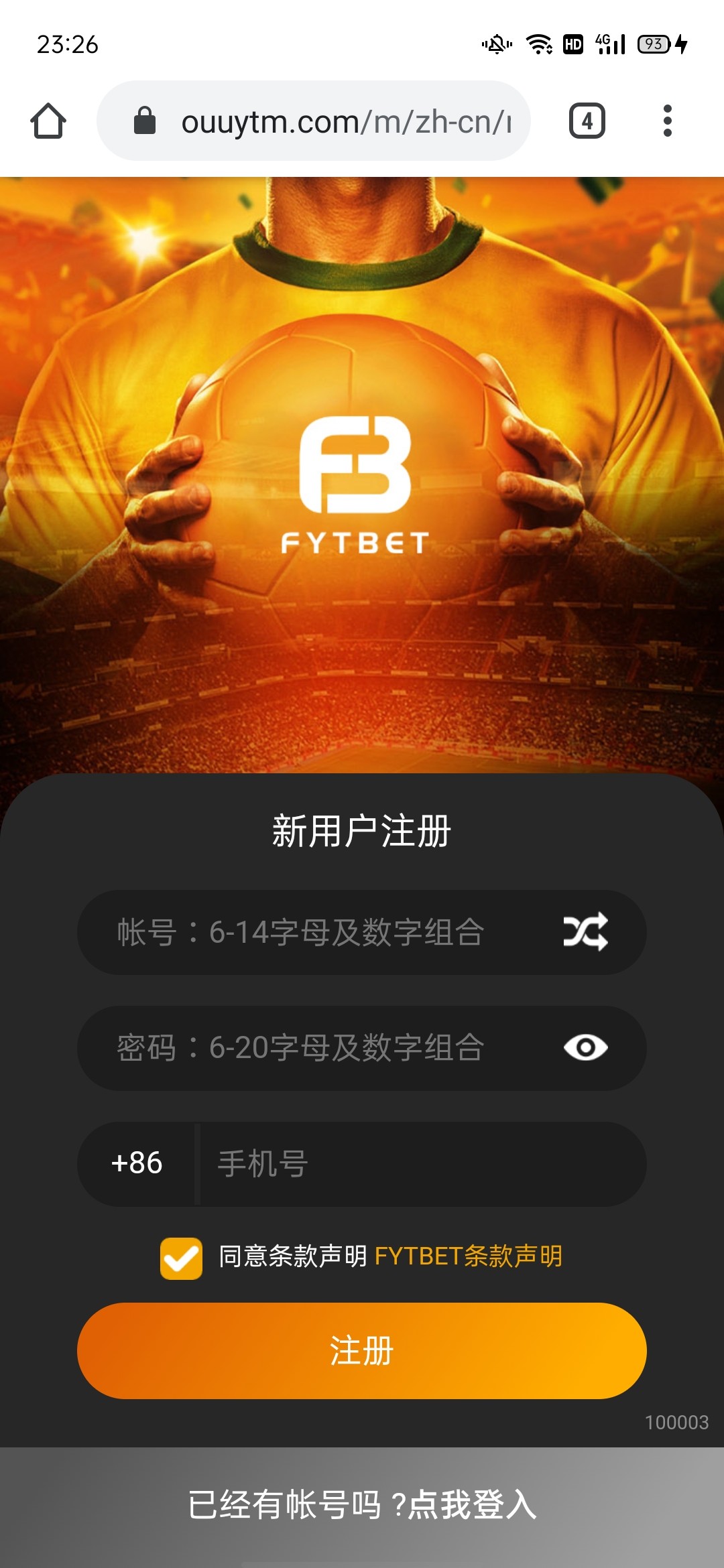Open the tab switcher showing 4 tabs
724x1568 pixels.
click(587, 121)
